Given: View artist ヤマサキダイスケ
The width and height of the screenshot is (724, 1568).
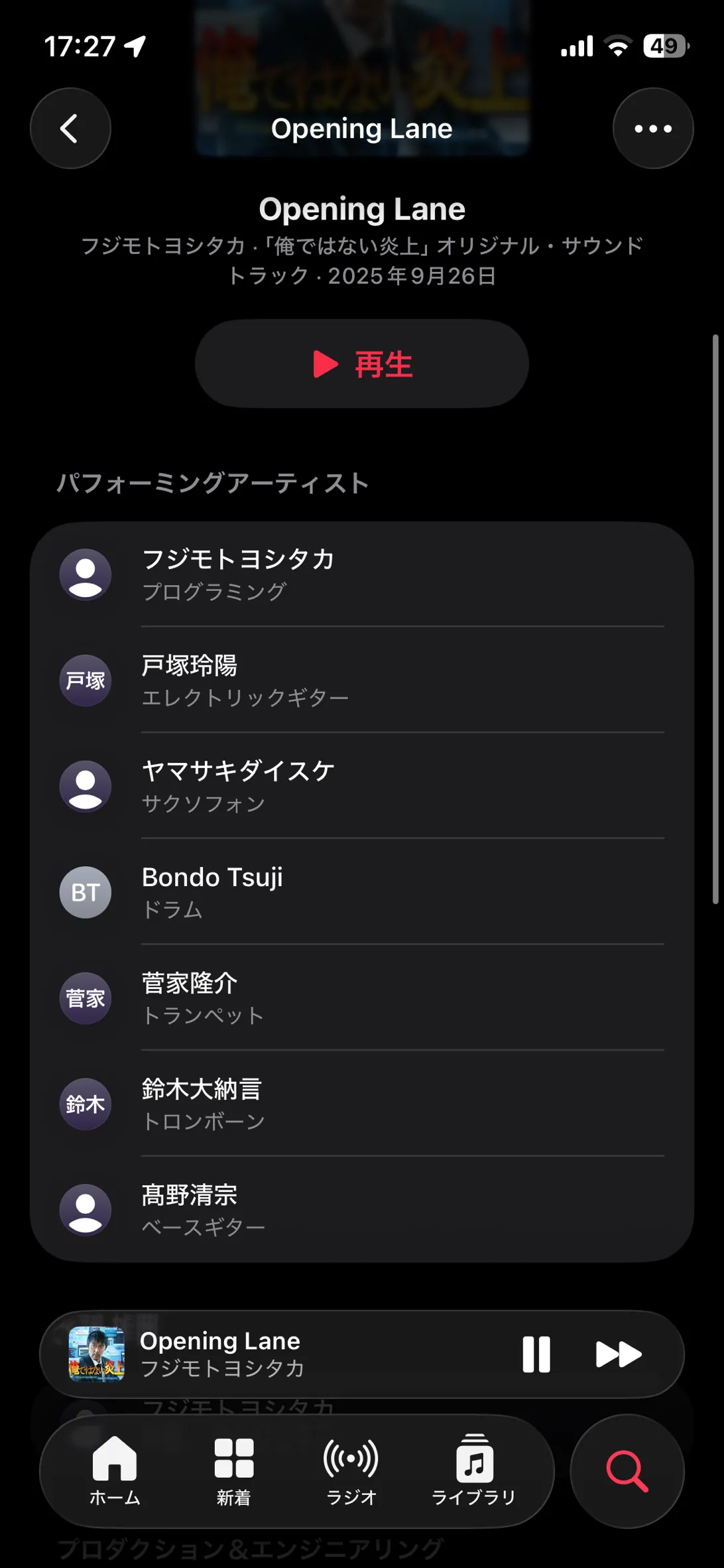Looking at the screenshot, I should click(x=361, y=786).
